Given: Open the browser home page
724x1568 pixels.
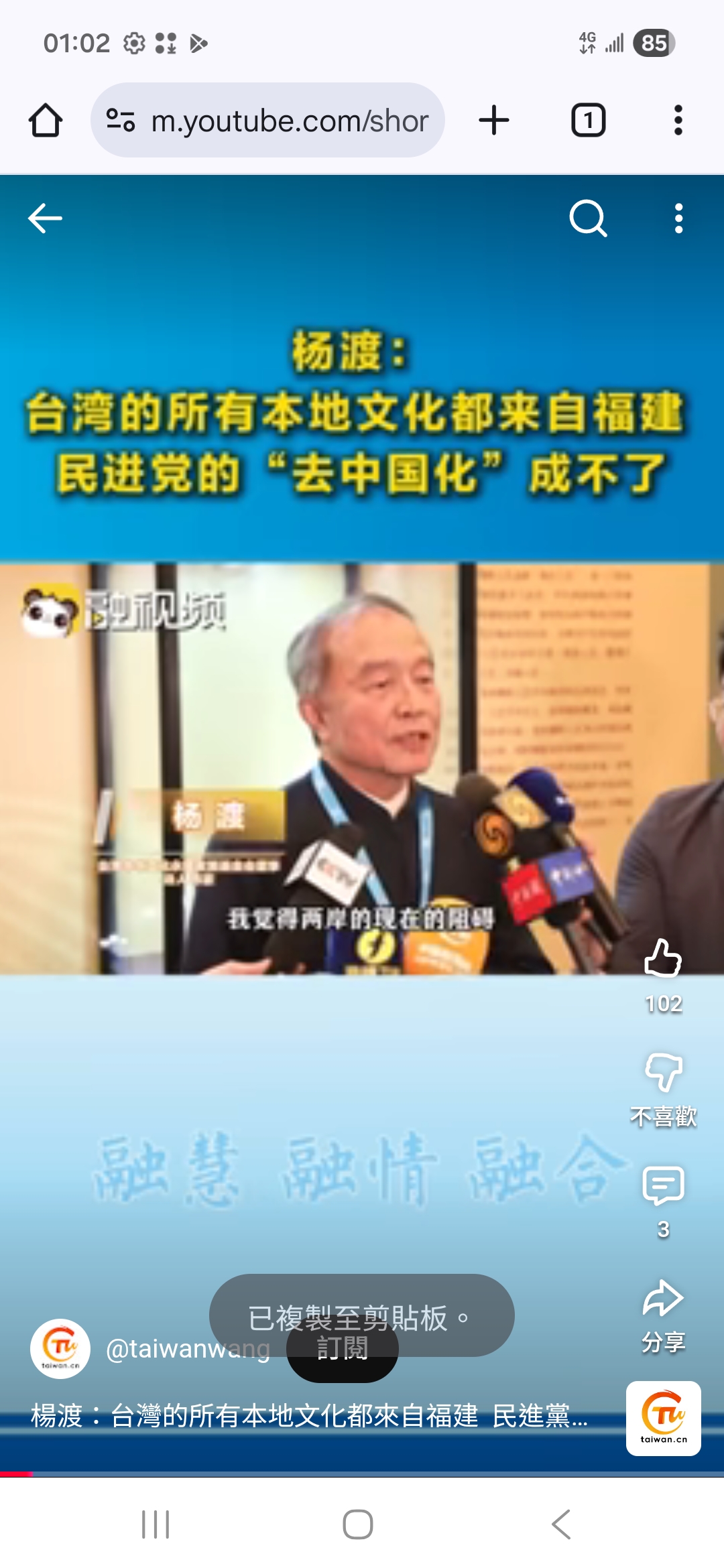Looking at the screenshot, I should click(x=46, y=121).
